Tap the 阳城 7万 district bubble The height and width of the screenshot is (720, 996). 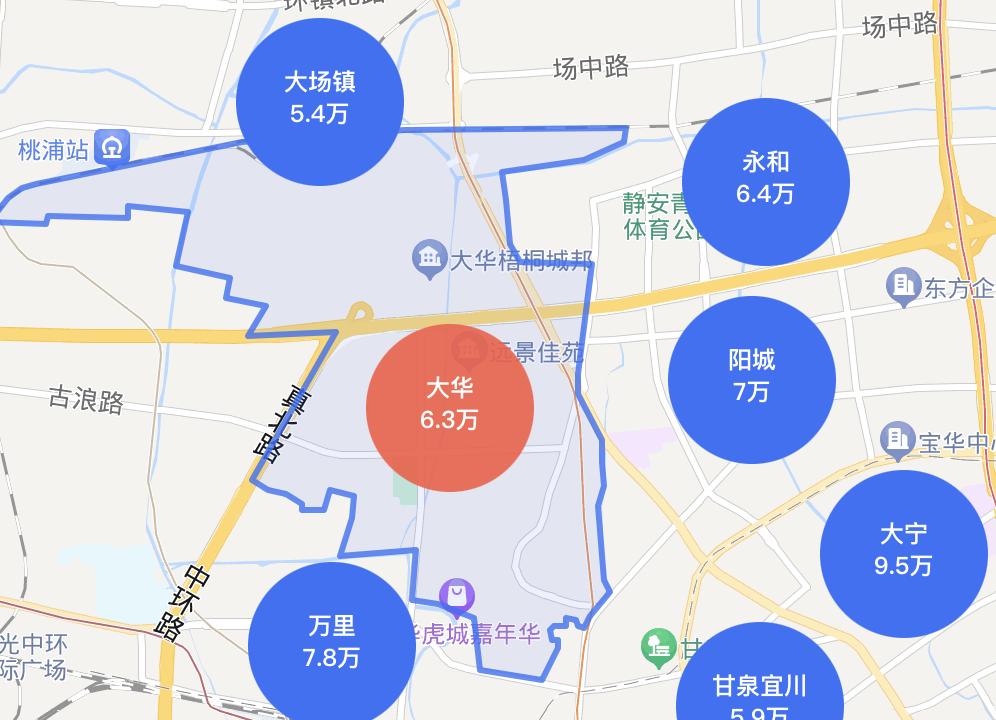point(752,378)
